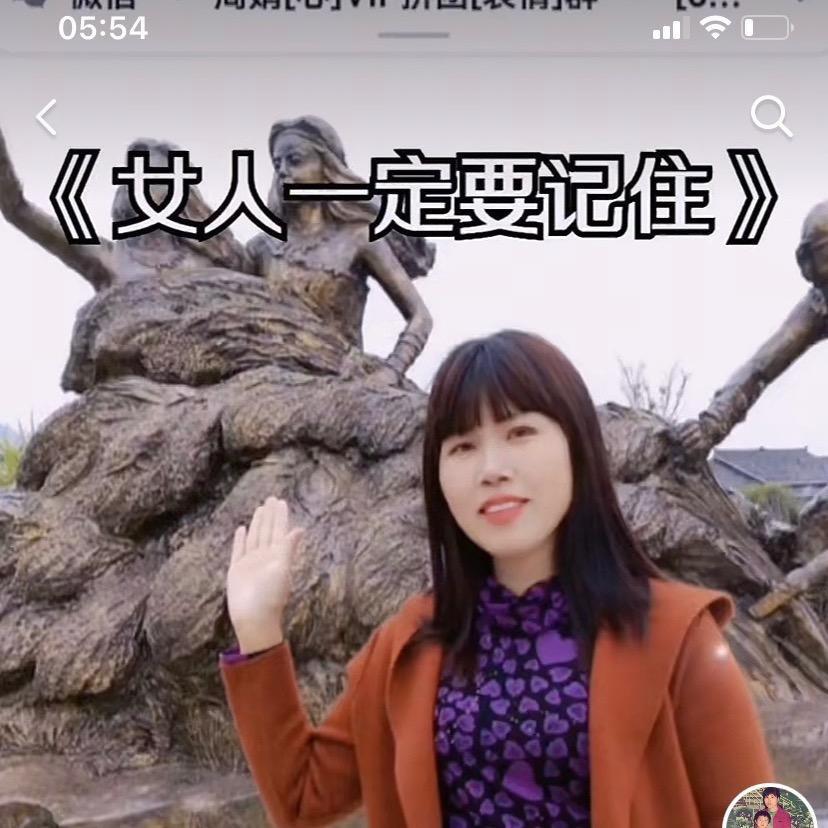The image size is (828, 828).
Task: Go back using the left arrow
Action: point(47,117)
